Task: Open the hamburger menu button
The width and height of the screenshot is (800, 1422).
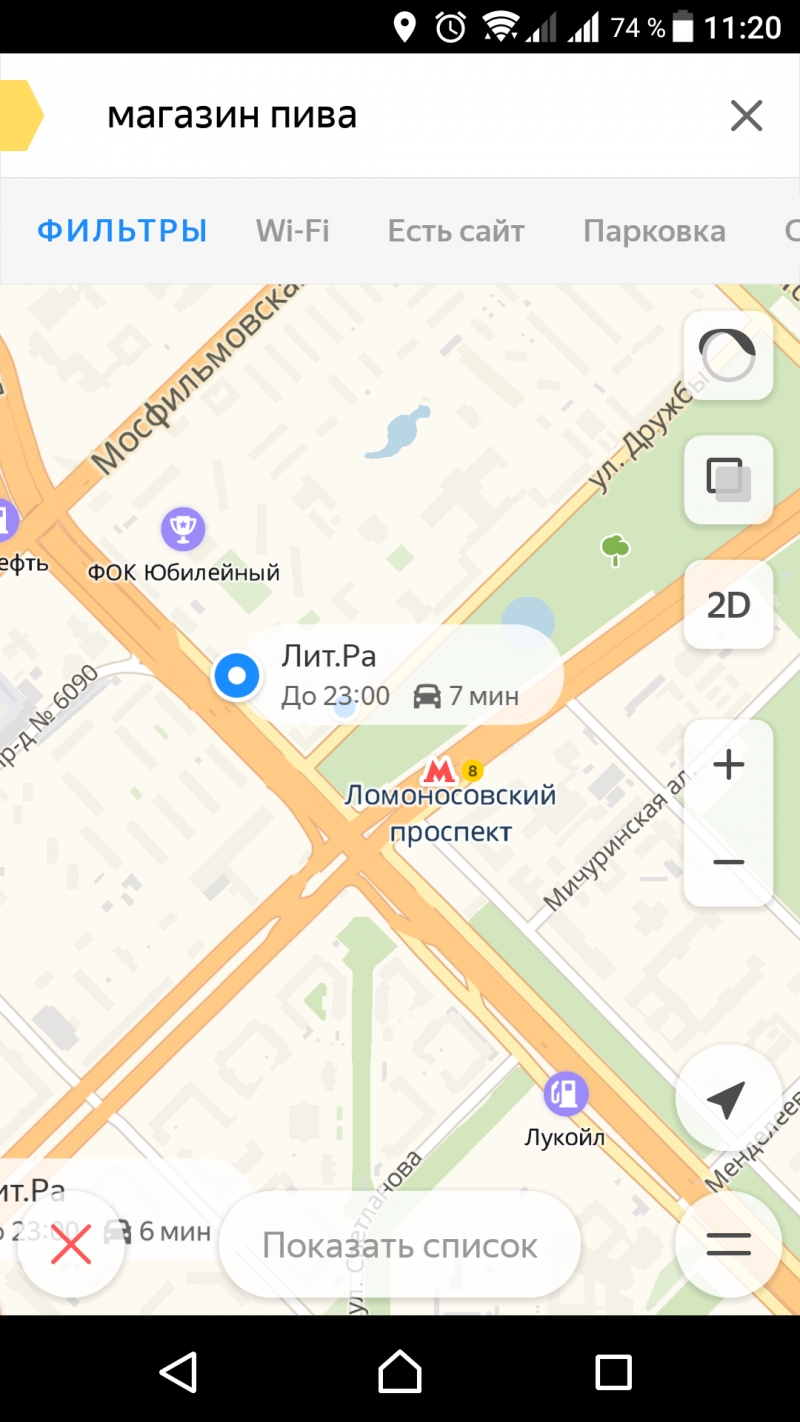Action: point(728,1244)
